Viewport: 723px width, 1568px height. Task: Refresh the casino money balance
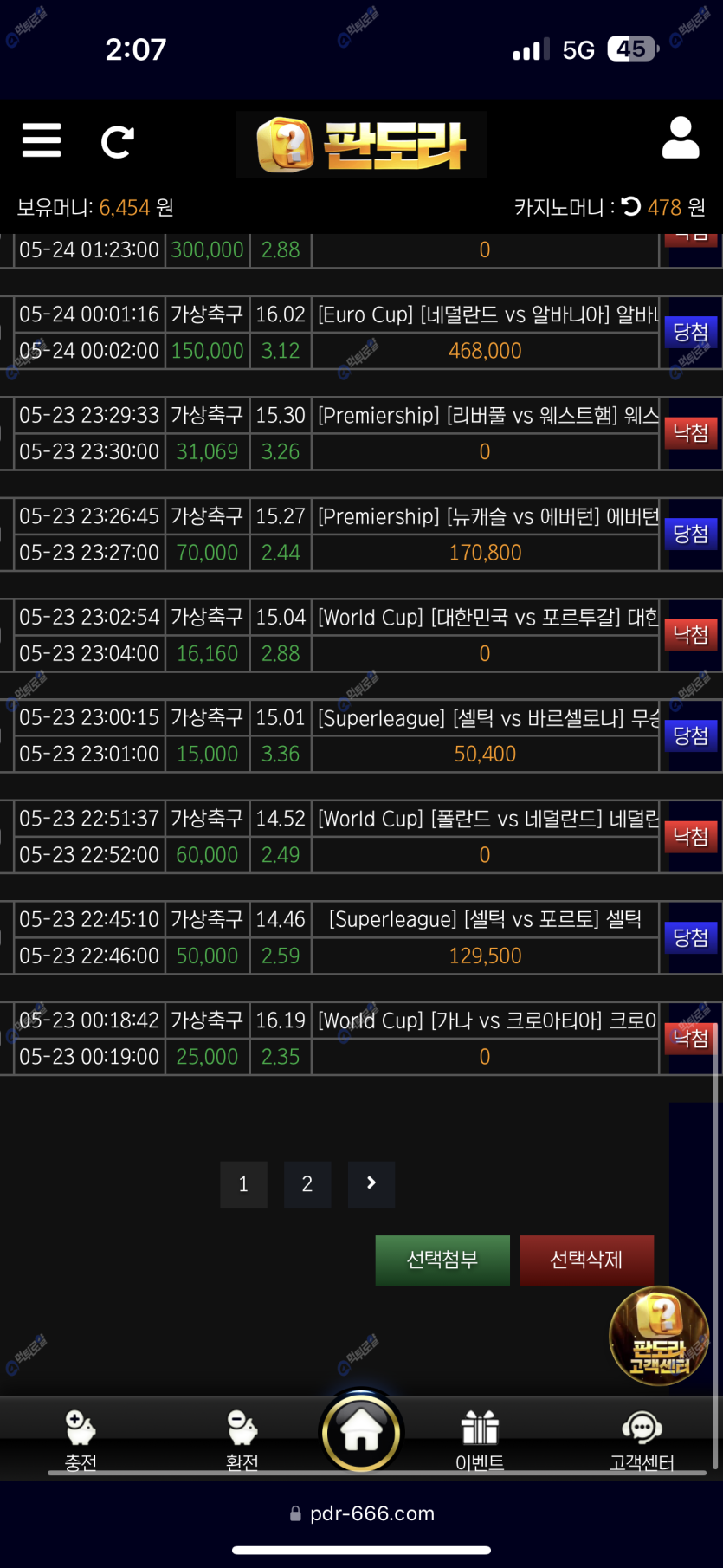(631, 206)
